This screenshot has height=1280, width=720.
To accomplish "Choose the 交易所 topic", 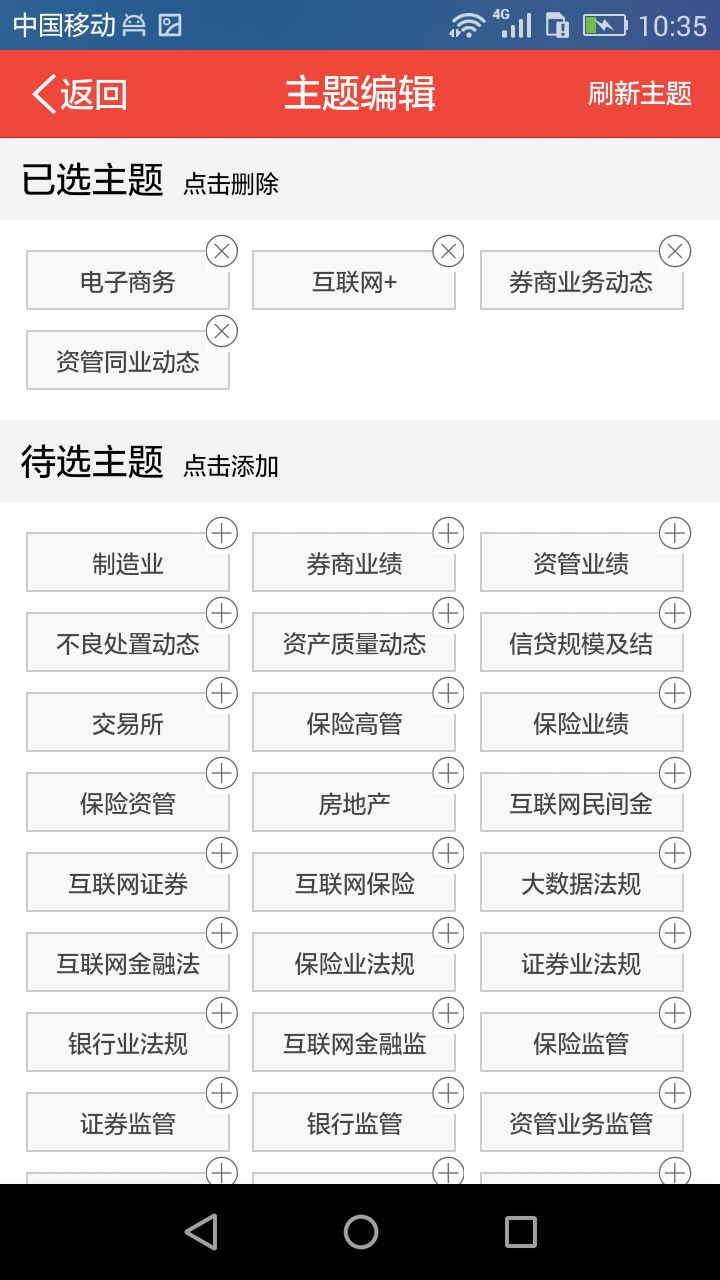I will pos(128,724).
